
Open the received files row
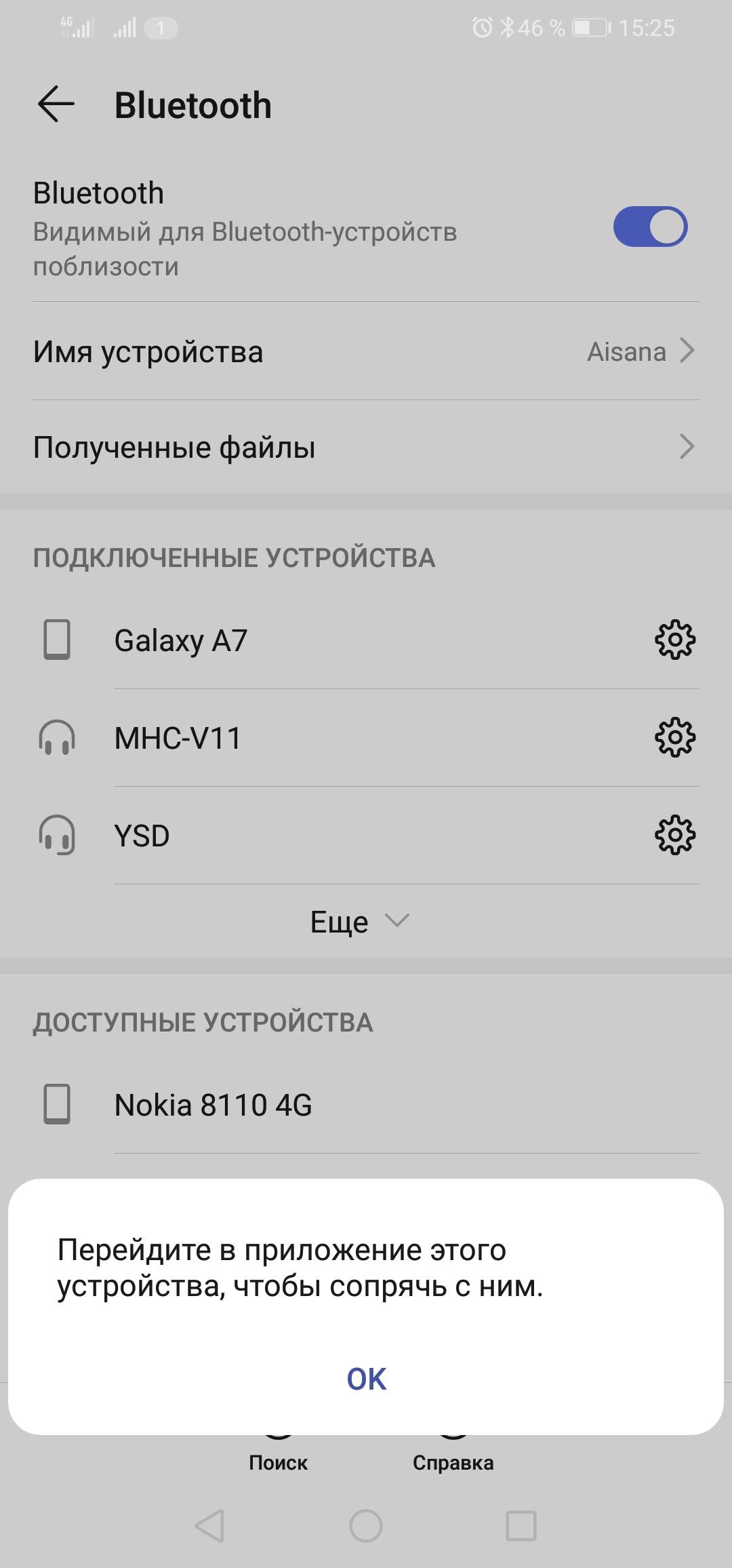(366, 447)
